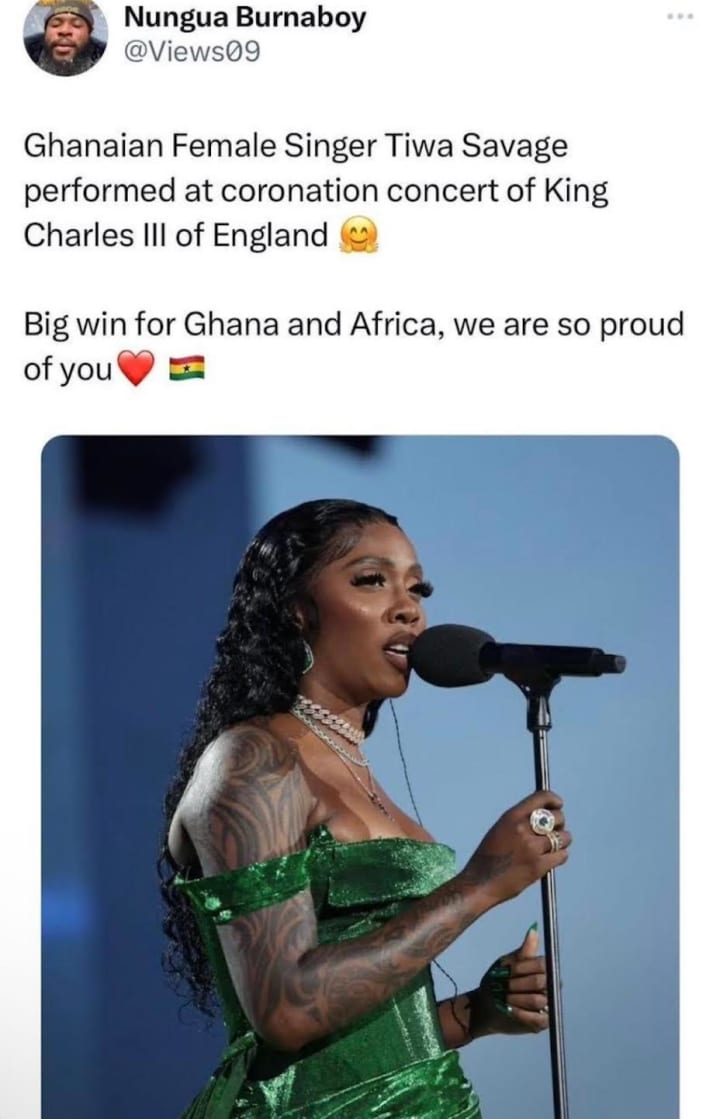Open Nungua Burnaboy's profile picture
This screenshot has width=720, height=1119.
(x=65, y=37)
